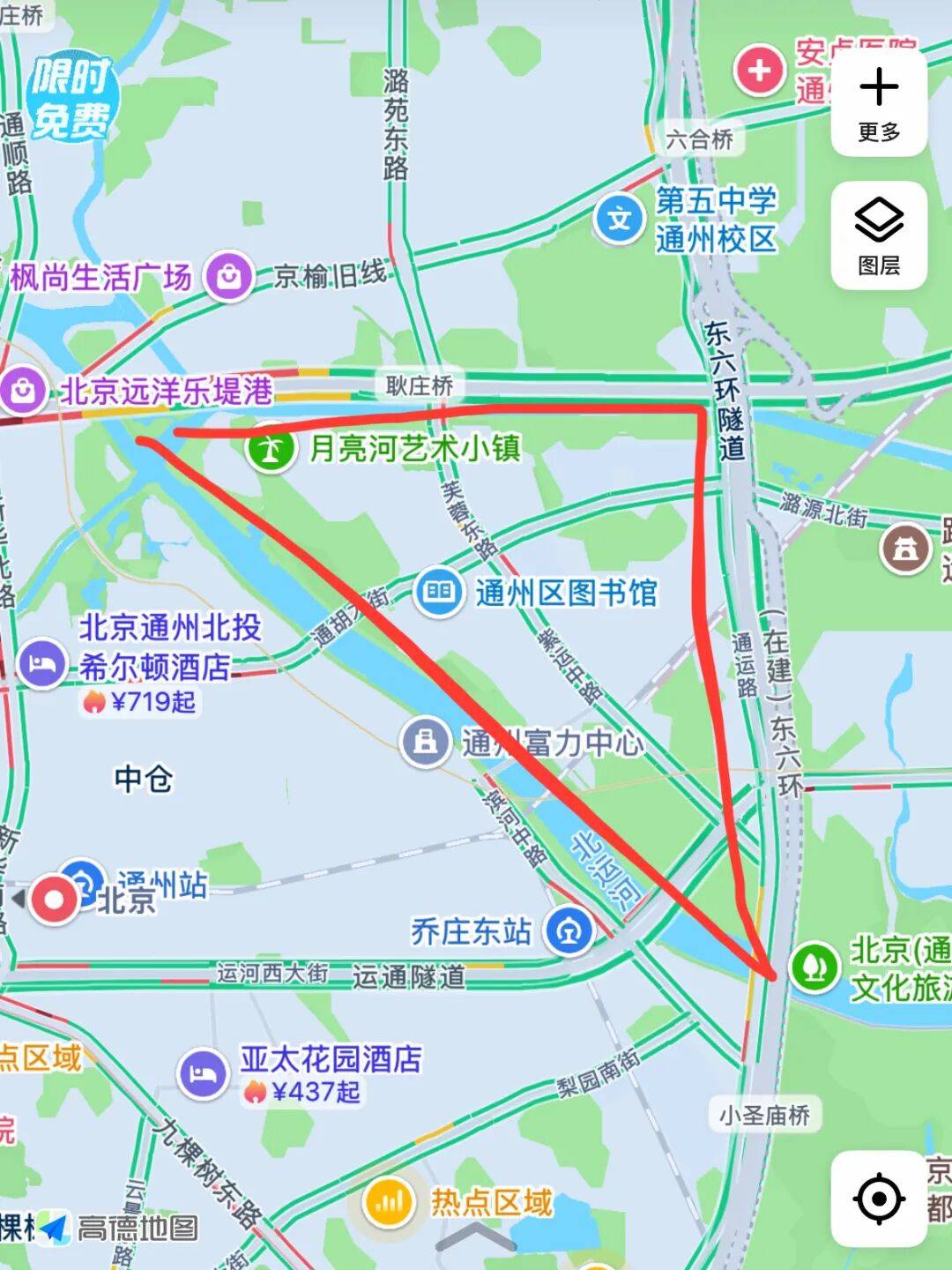Center the map on my location
The width and height of the screenshot is (952, 1270).
point(878,1198)
